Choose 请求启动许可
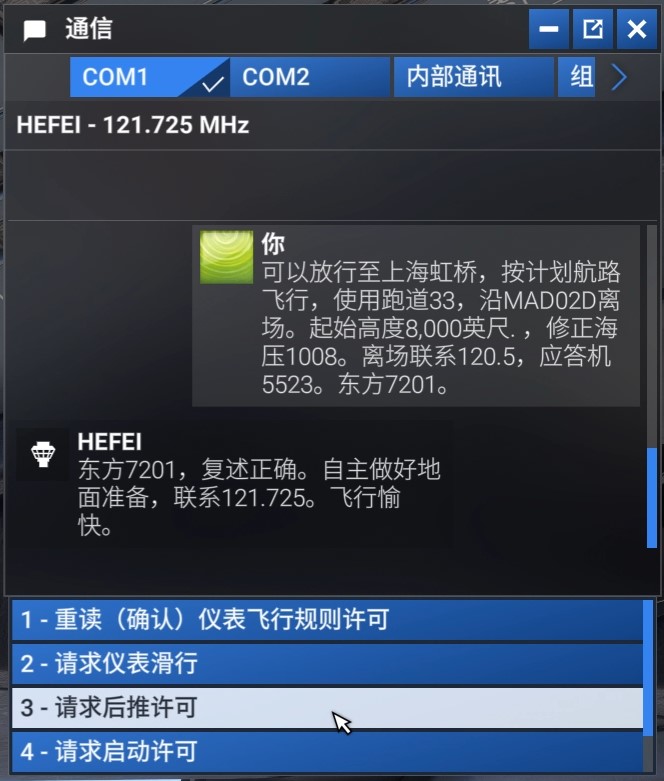The image size is (664, 781). pos(327,751)
